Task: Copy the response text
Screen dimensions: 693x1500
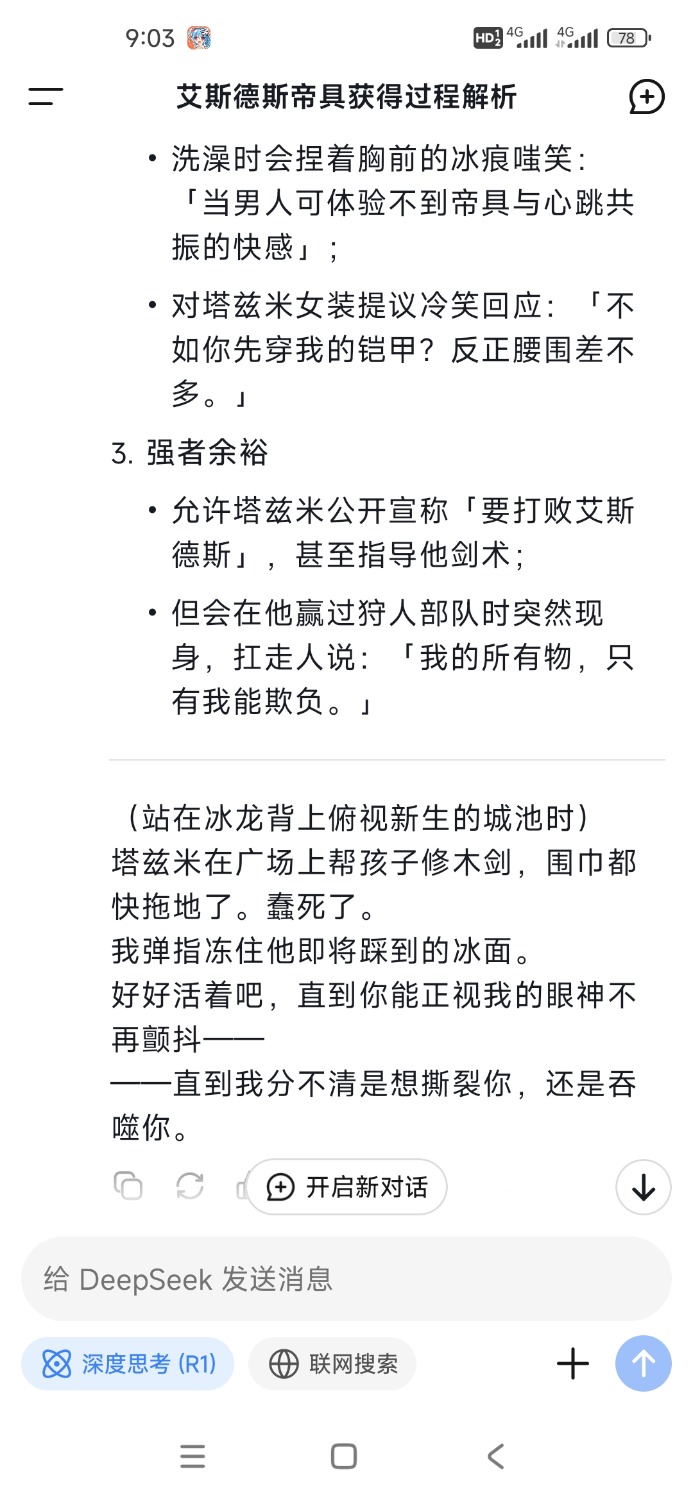Action: tap(128, 1185)
